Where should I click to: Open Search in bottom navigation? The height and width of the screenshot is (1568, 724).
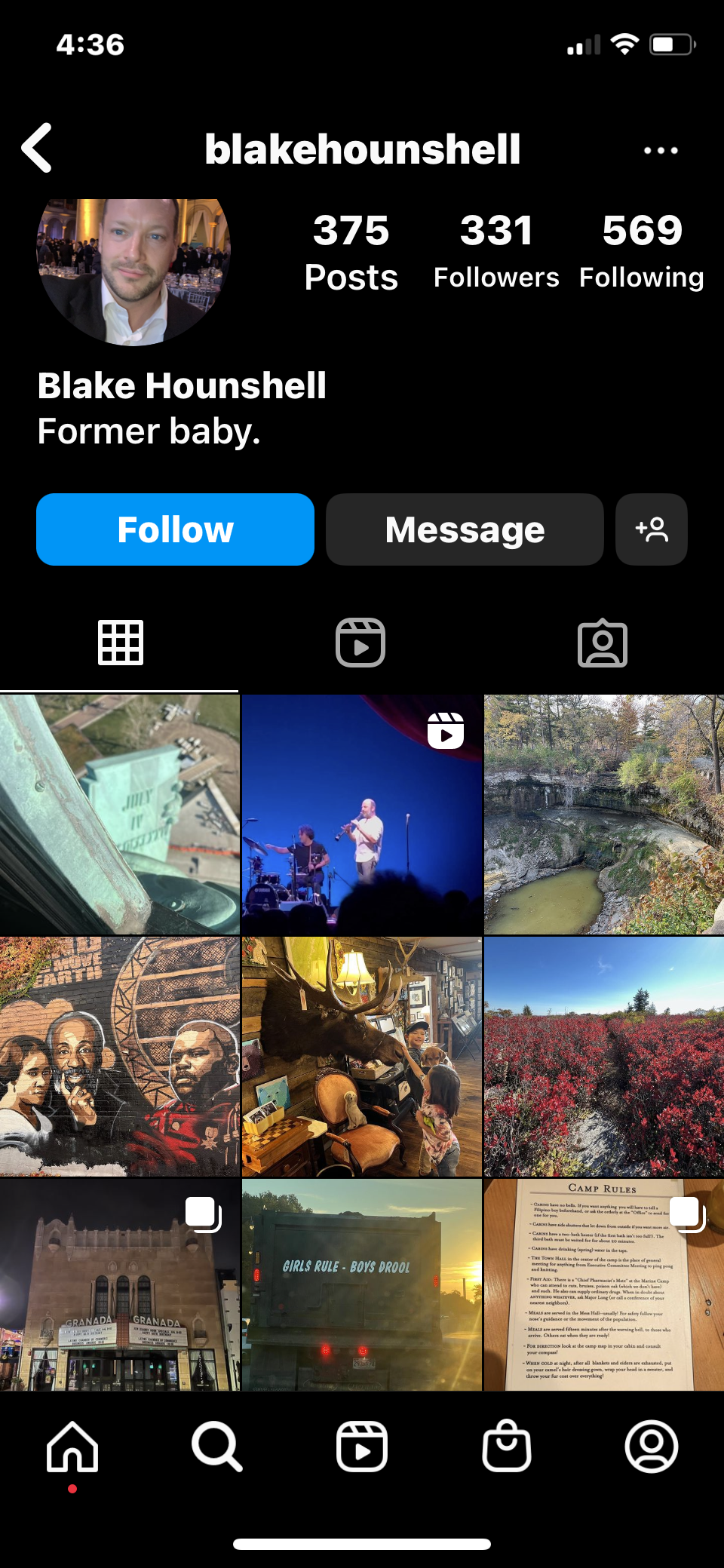click(x=217, y=1447)
